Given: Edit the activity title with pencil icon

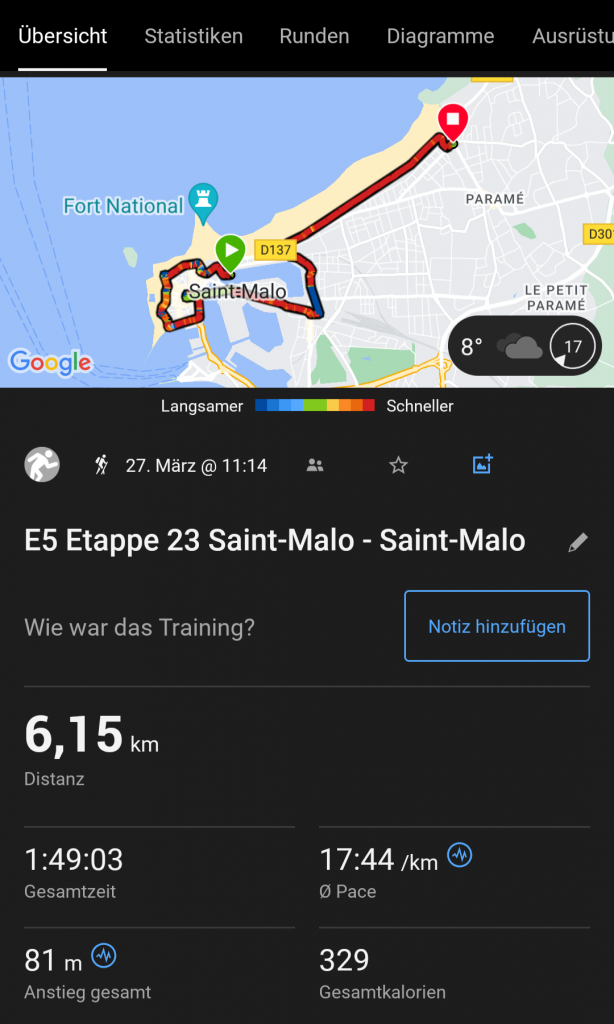Looking at the screenshot, I should (577, 542).
